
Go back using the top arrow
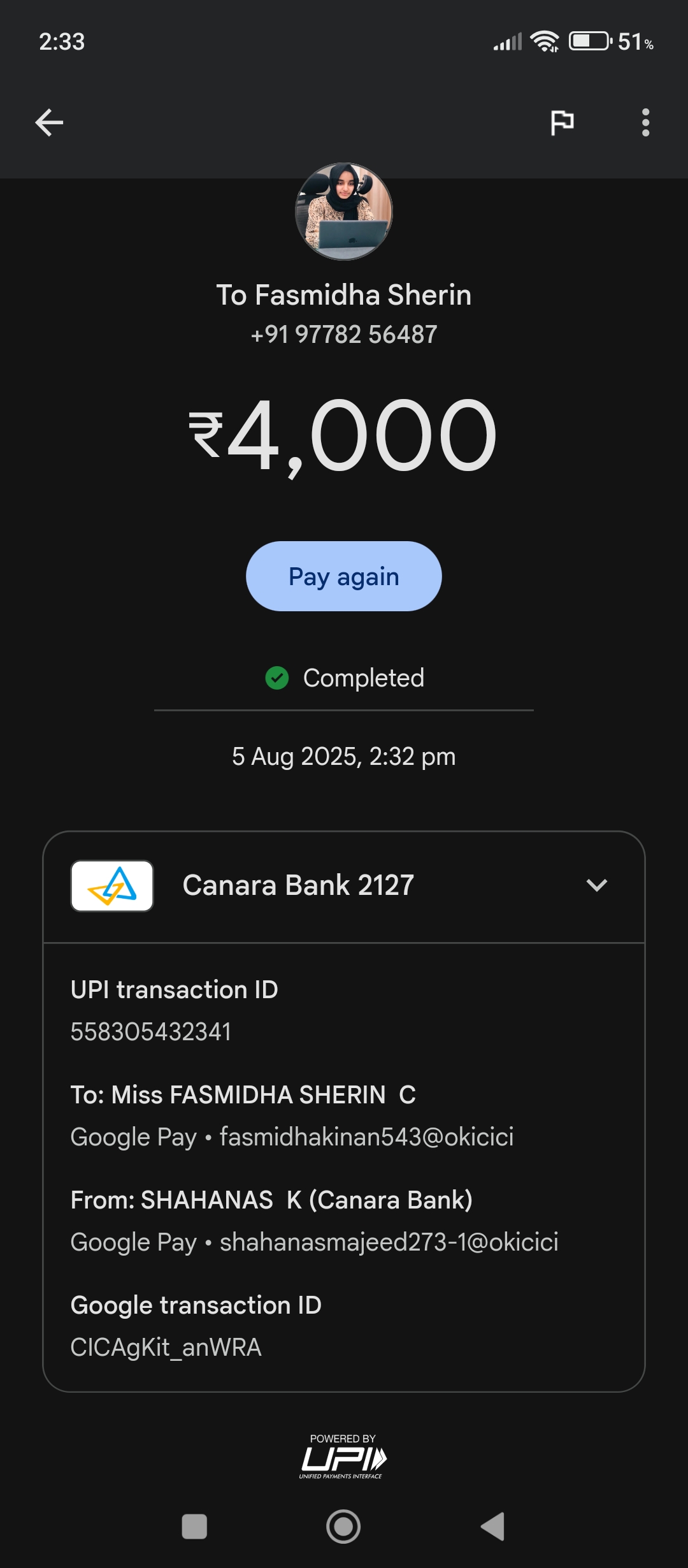click(49, 122)
